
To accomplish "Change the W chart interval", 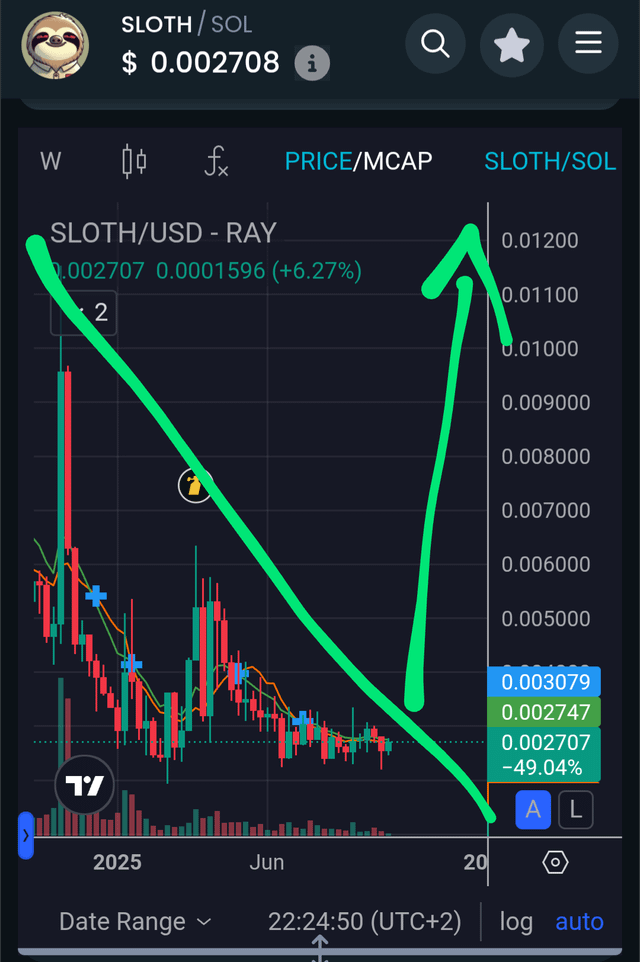I will click(x=50, y=161).
